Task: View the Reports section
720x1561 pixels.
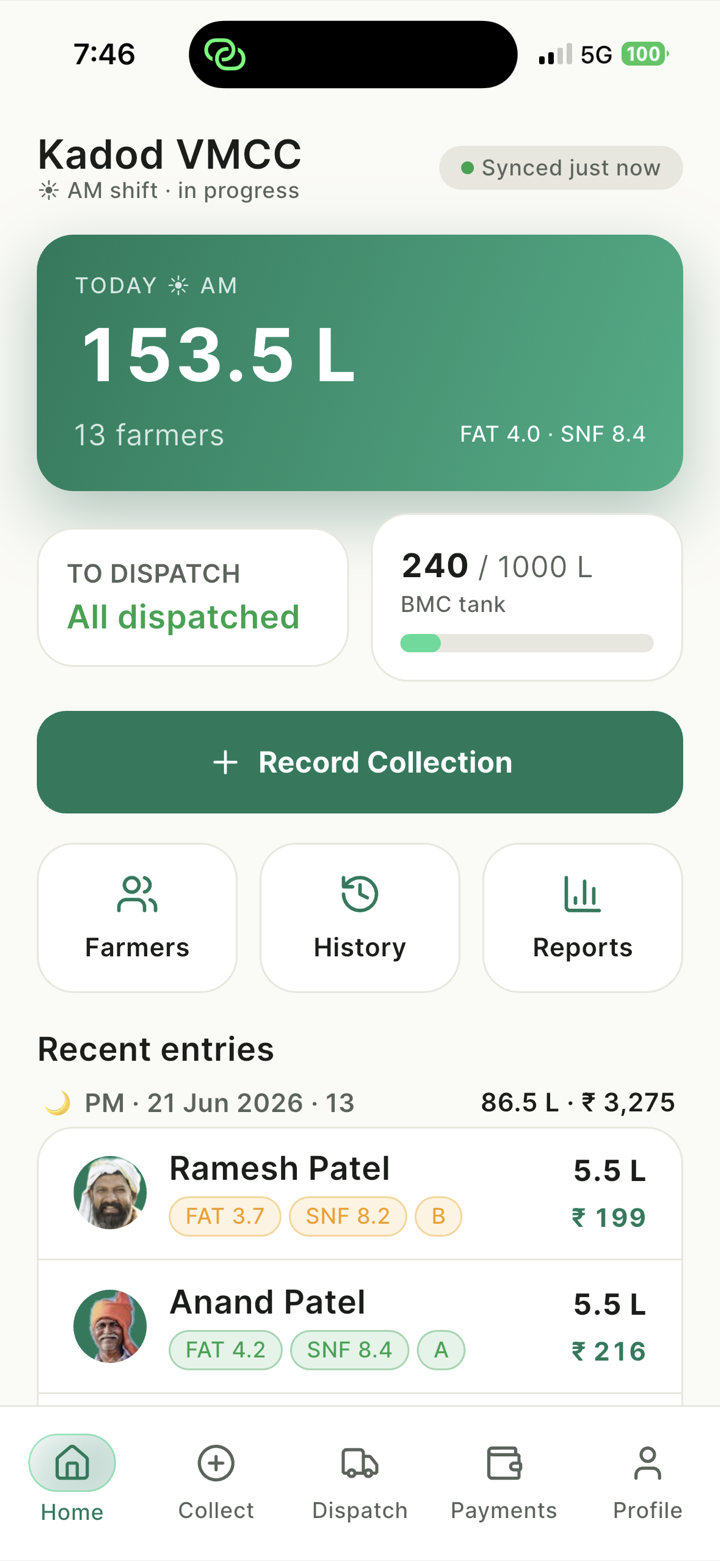Action: pyautogui.click(x=583, y=918)
